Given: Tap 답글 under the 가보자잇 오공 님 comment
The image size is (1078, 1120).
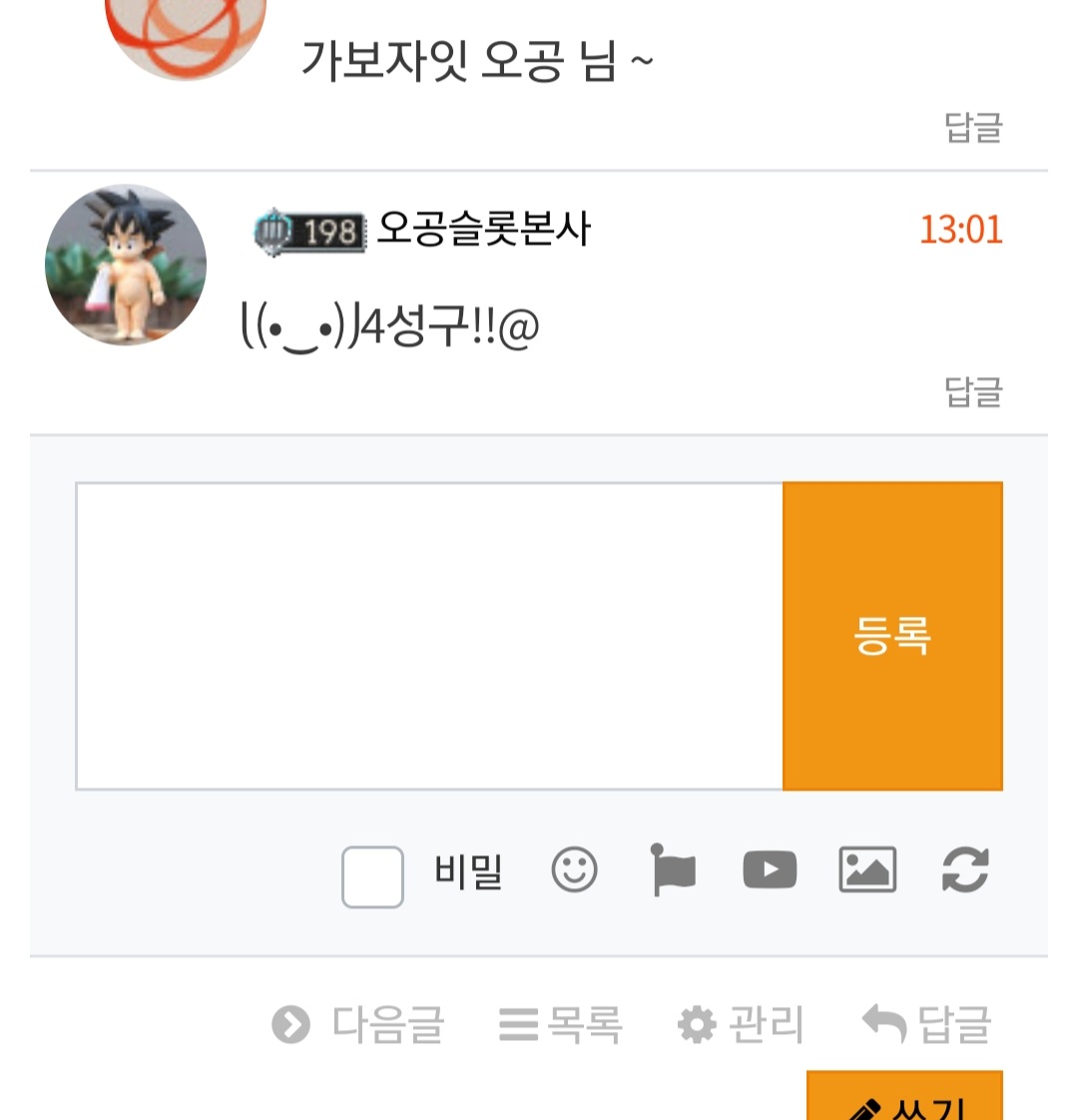Looking at the screenshot, I should [x=973, y=127].
